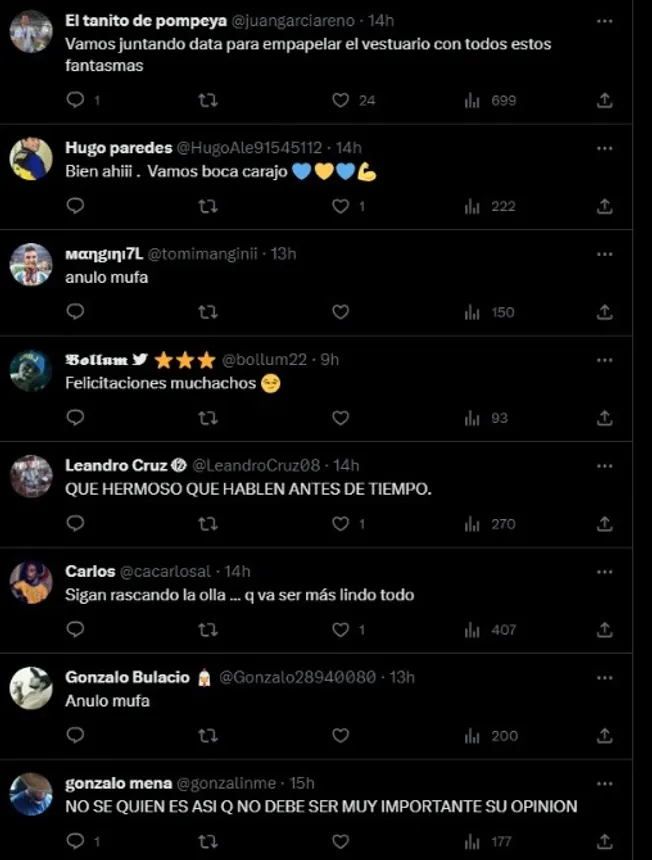
Task: Like Hugo paredes's tweet
Action: 340,206
